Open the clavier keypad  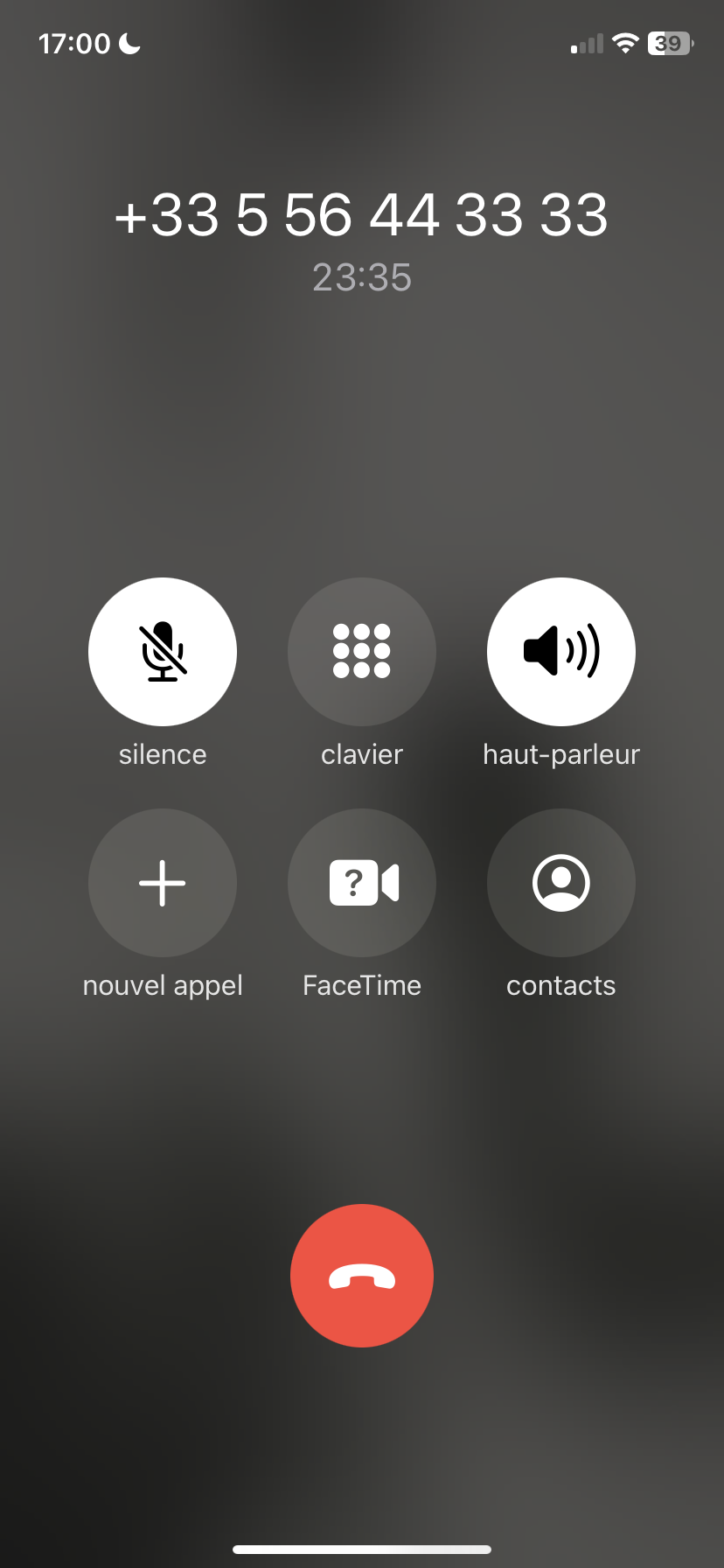(362, 652)
